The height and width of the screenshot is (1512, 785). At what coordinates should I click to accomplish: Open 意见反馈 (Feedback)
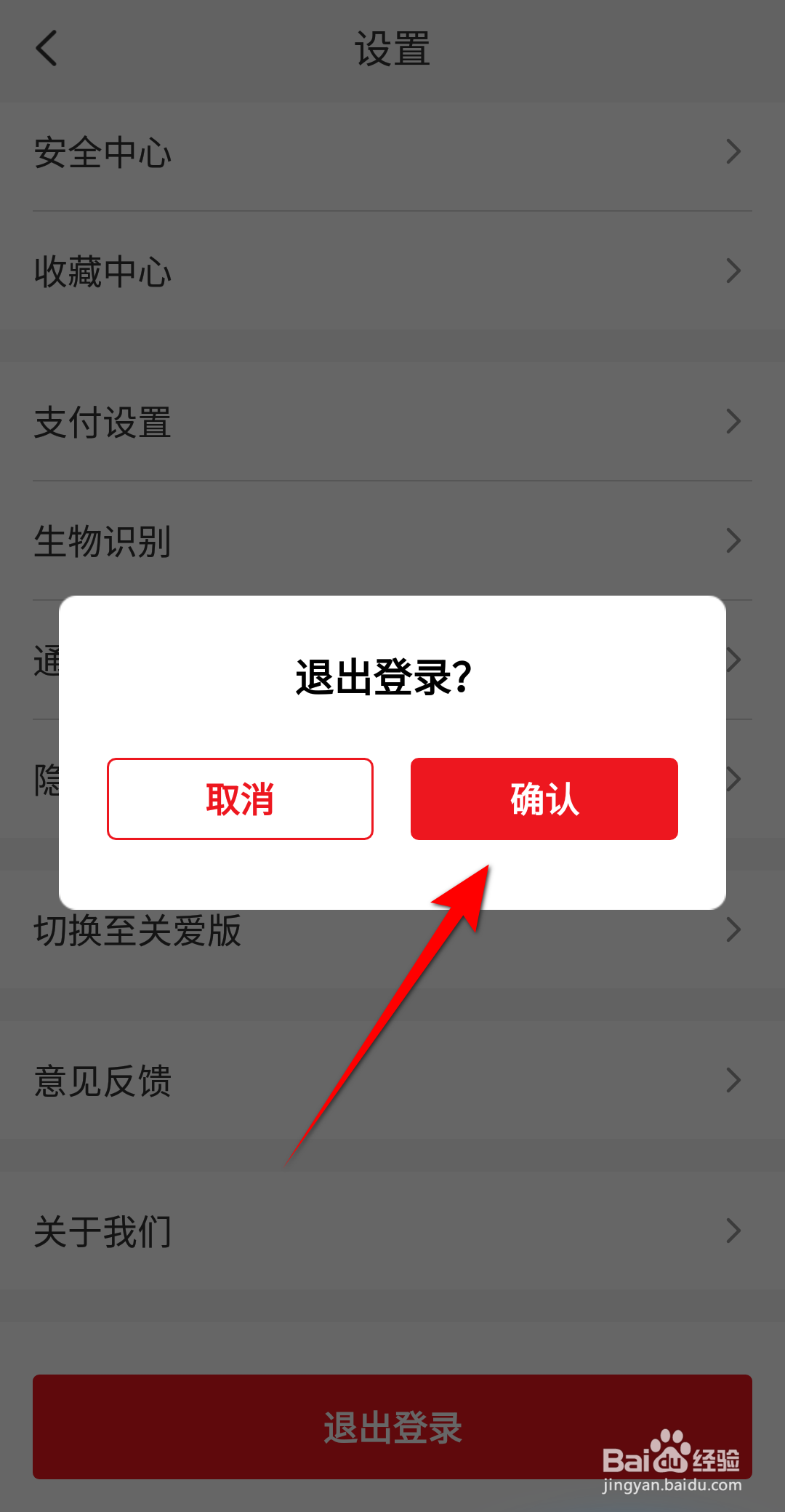point(103,1082)
